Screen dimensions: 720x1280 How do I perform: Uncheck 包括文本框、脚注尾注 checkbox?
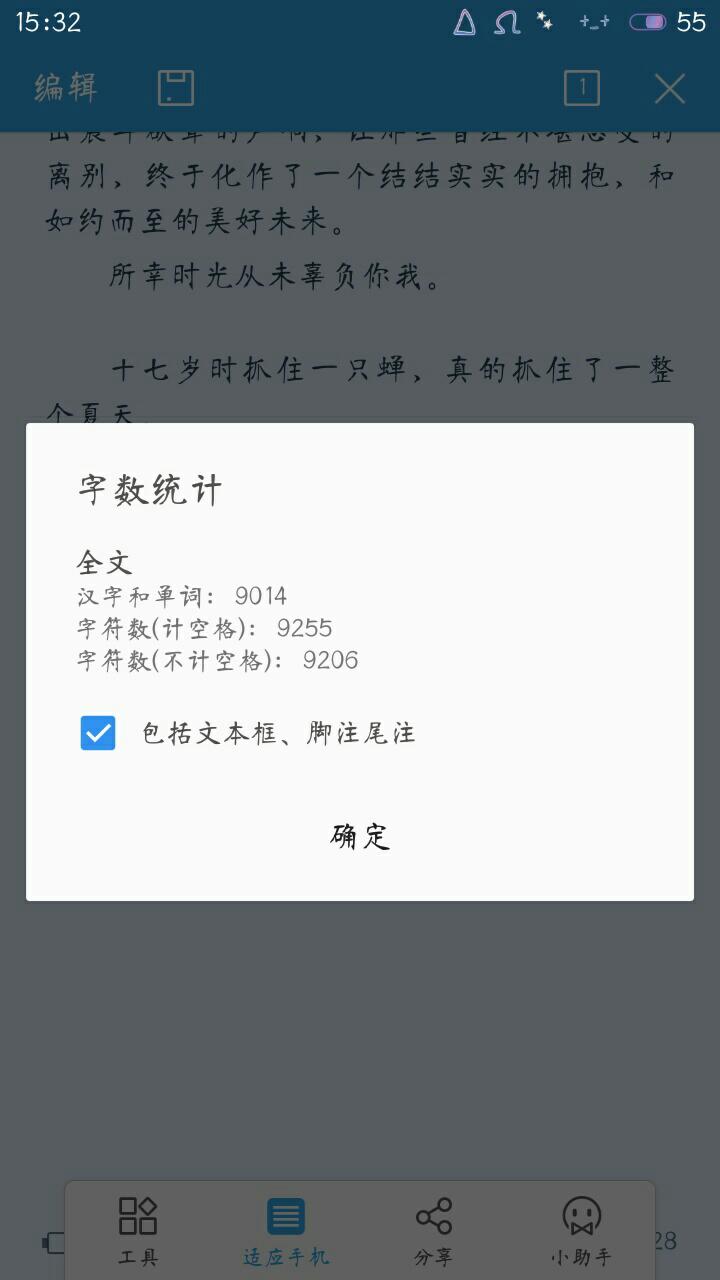(x=98, y=733)
